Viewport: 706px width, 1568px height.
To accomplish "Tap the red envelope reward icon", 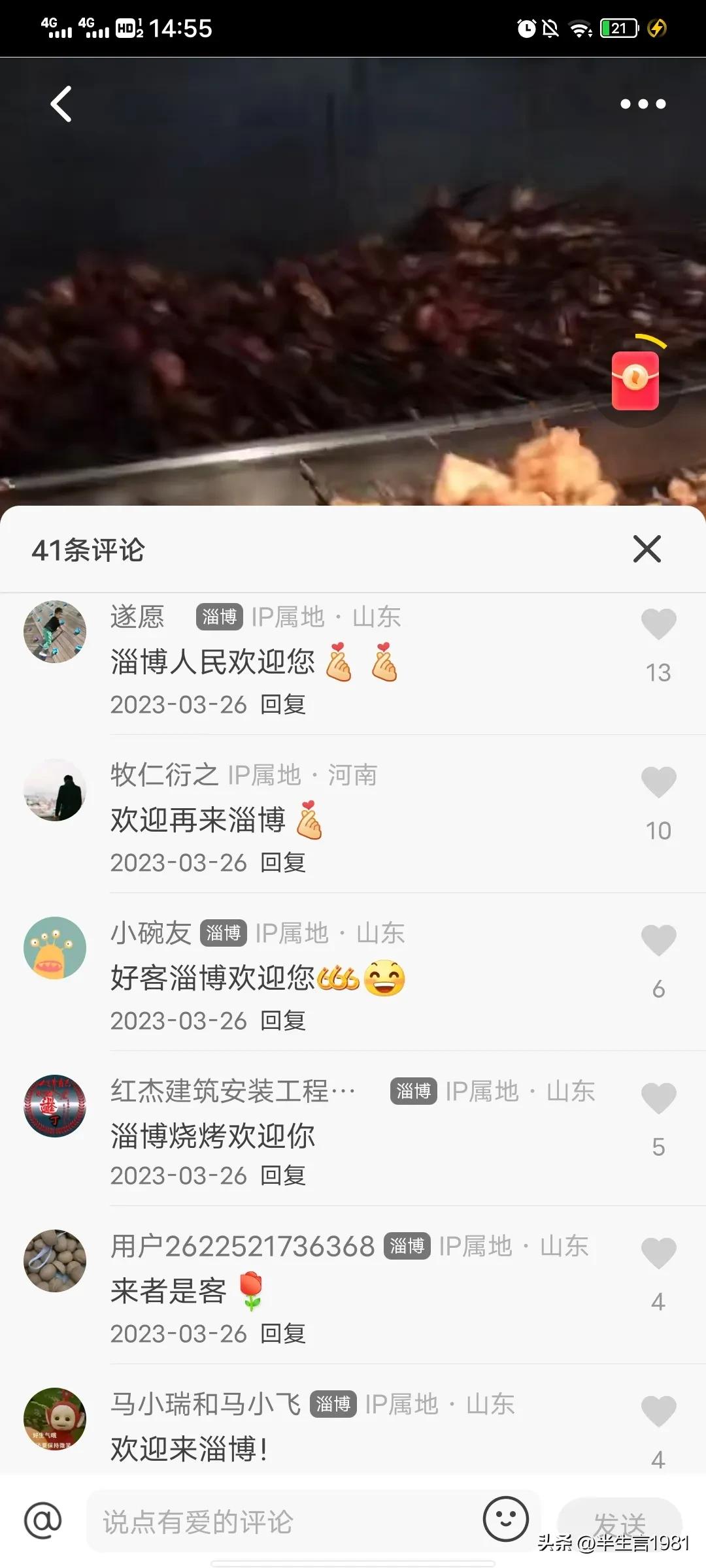I will point(635,381).
